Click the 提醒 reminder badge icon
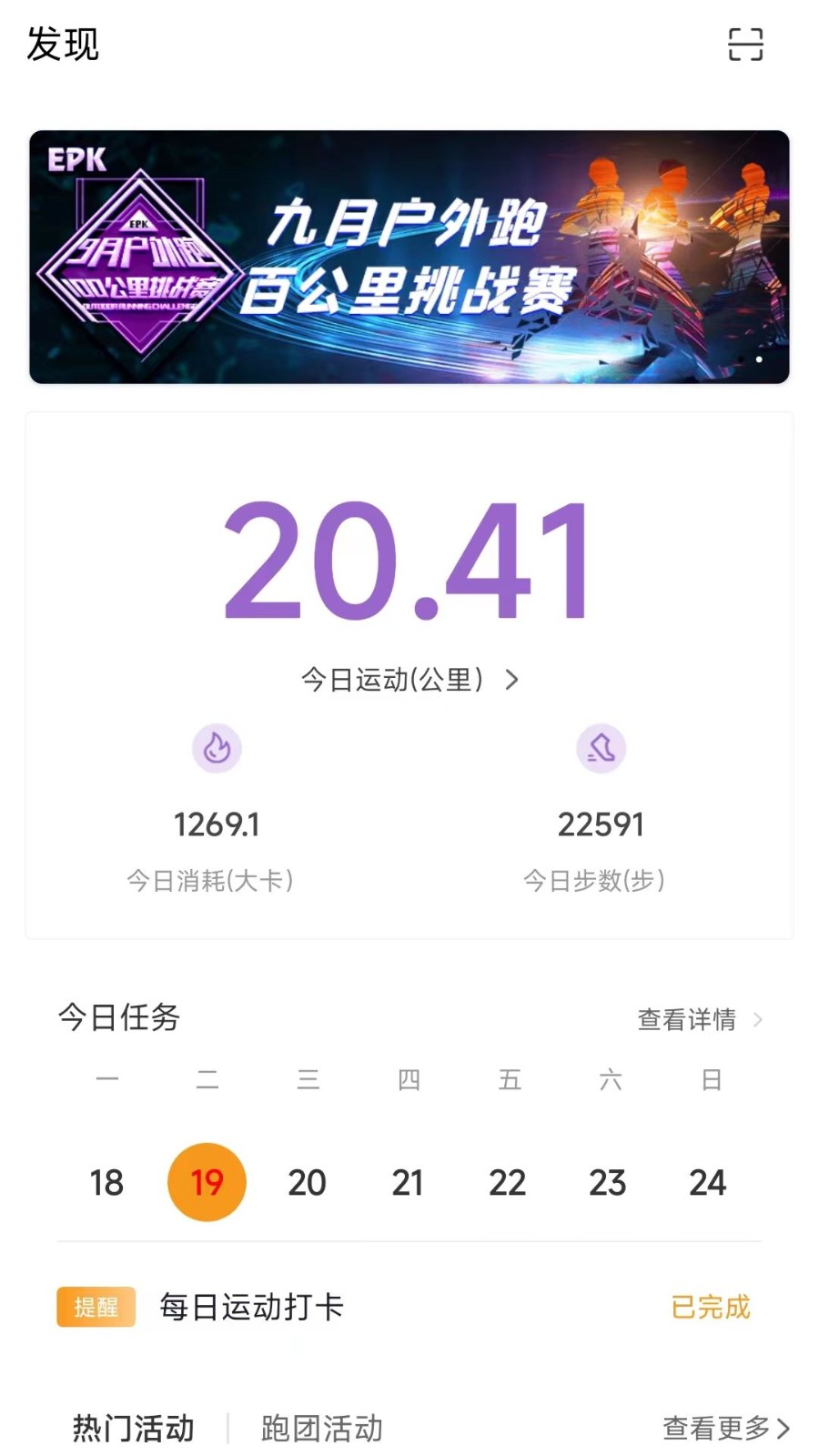 96,1308
